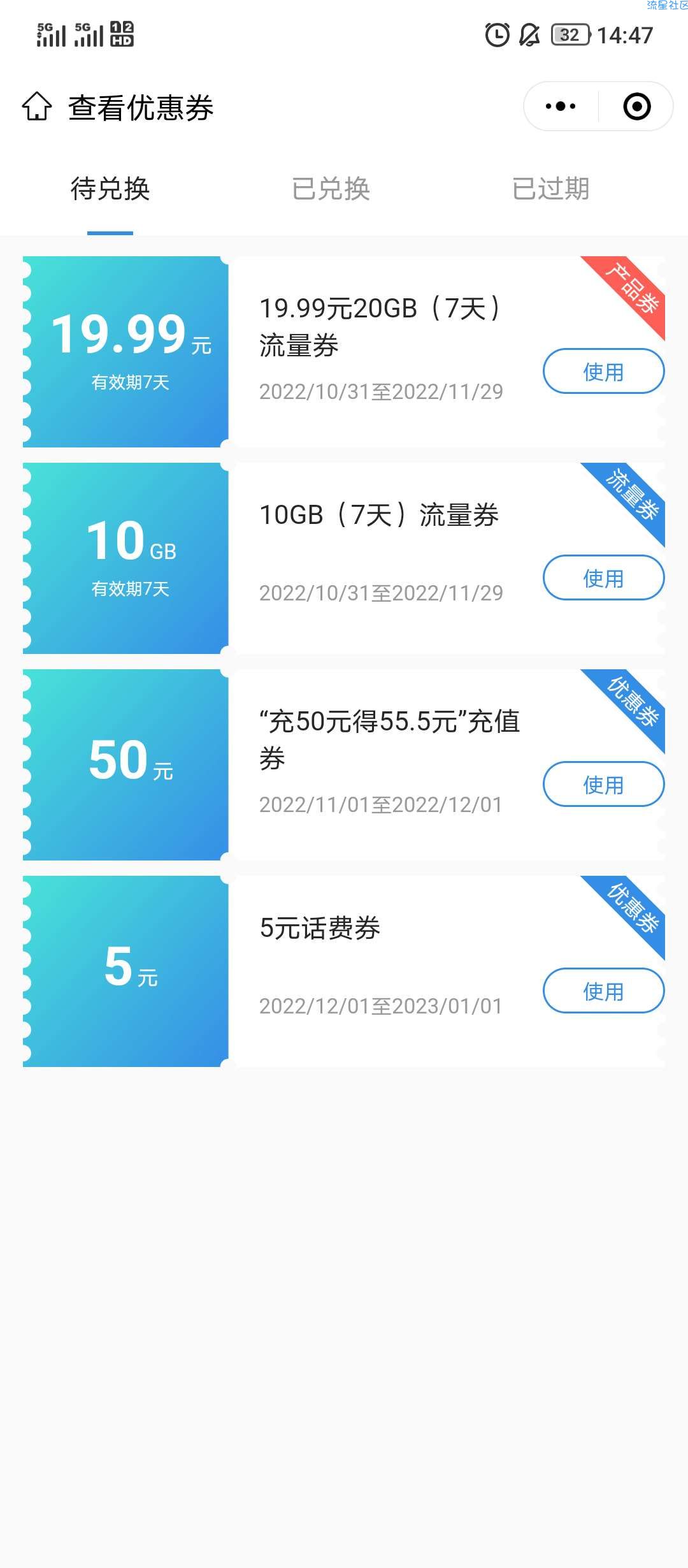Use the 充50元得55.5元 recharge coupon

tap(603, 784)
